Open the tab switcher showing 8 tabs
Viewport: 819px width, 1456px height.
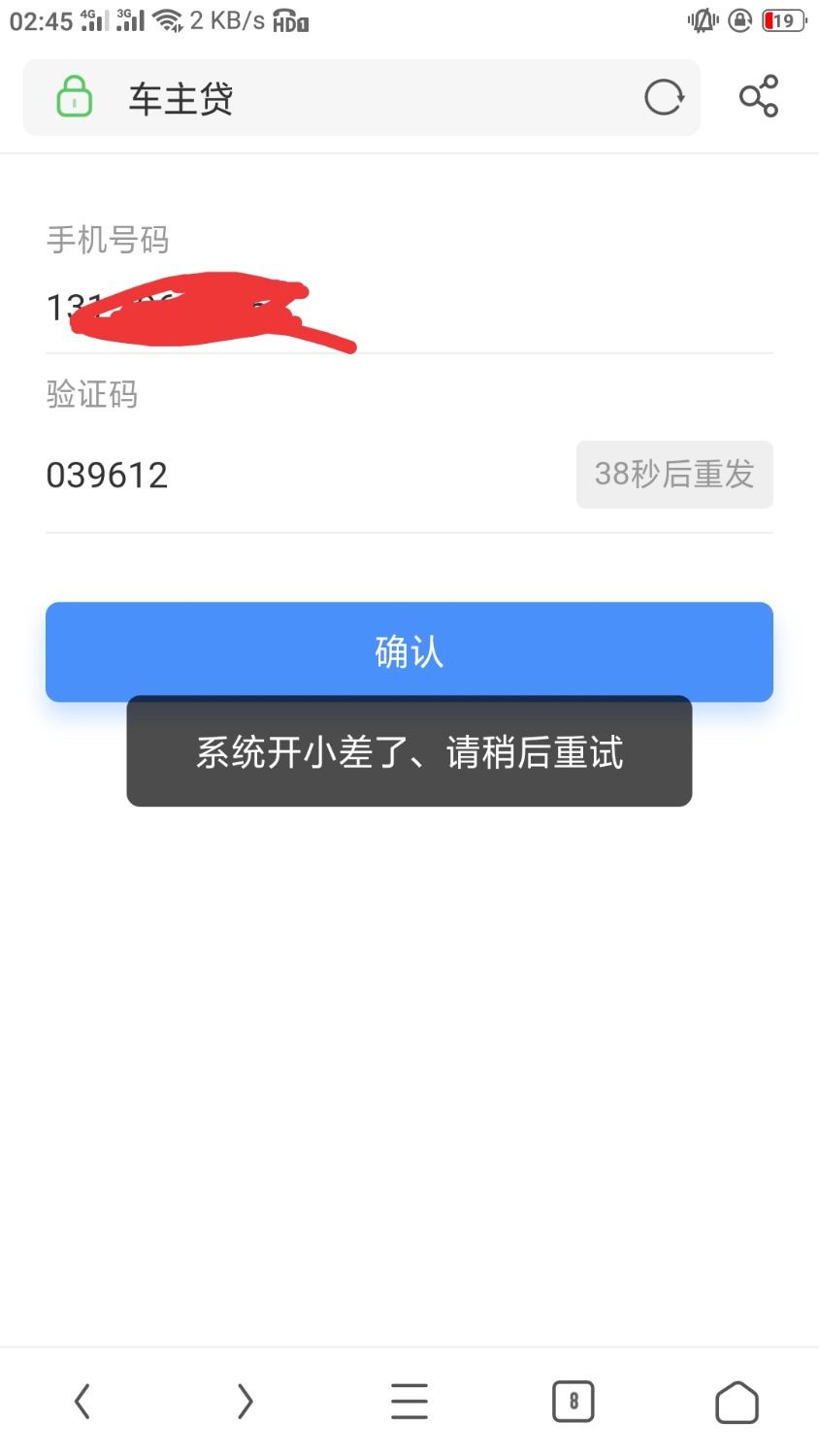point(573,1402)
